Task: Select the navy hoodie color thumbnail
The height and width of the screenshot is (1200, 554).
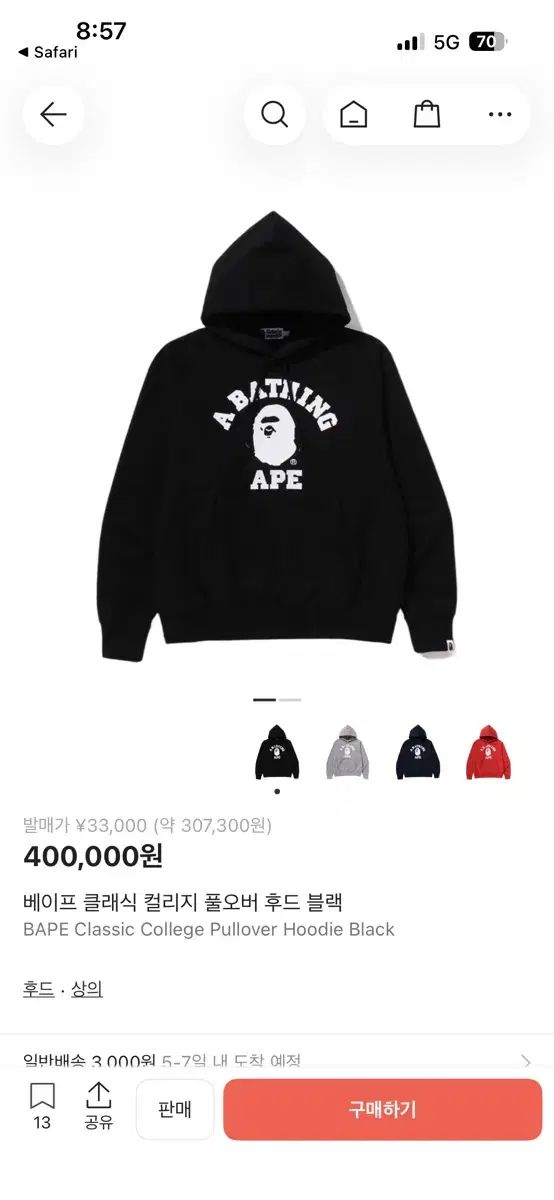Action: (418, 752)
